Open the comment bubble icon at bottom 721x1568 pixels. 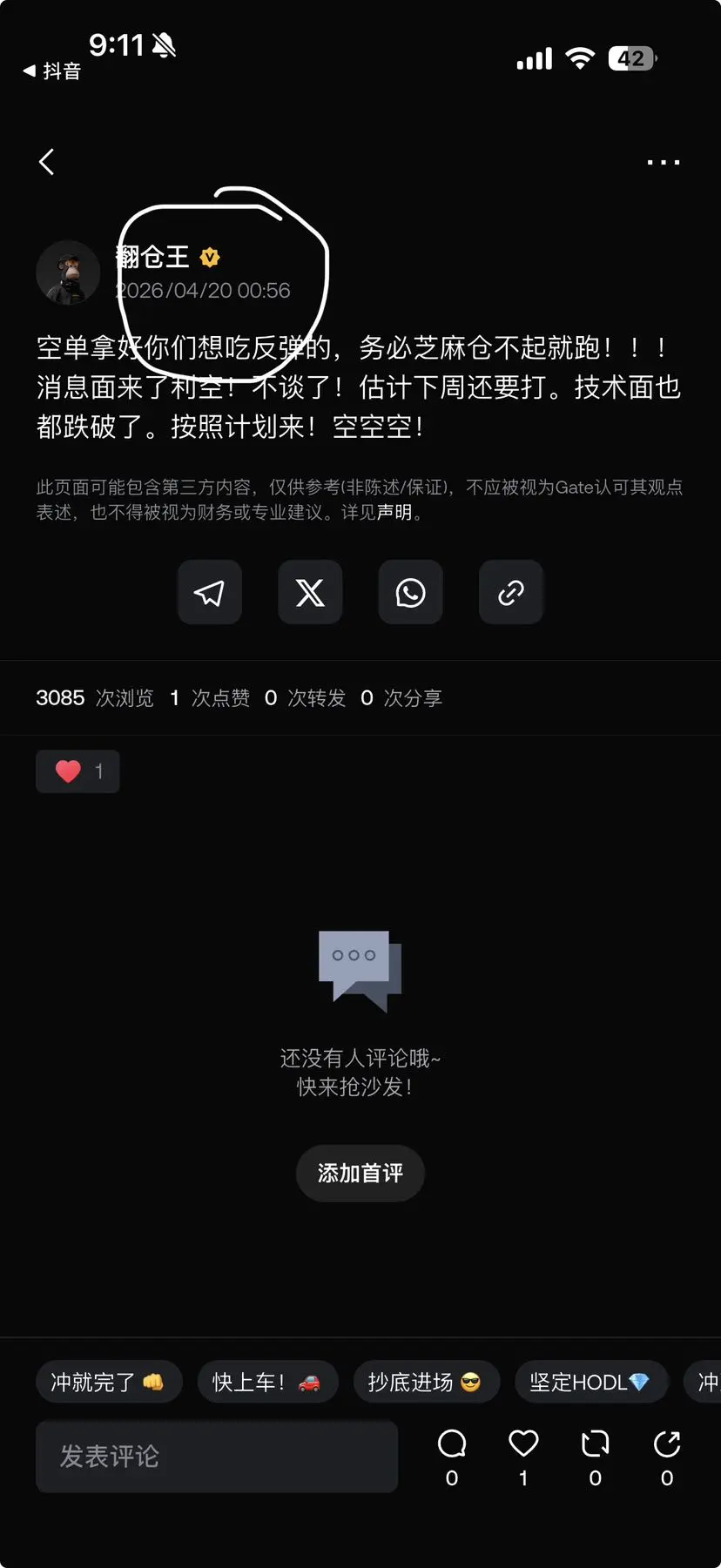click(451, 1444)
